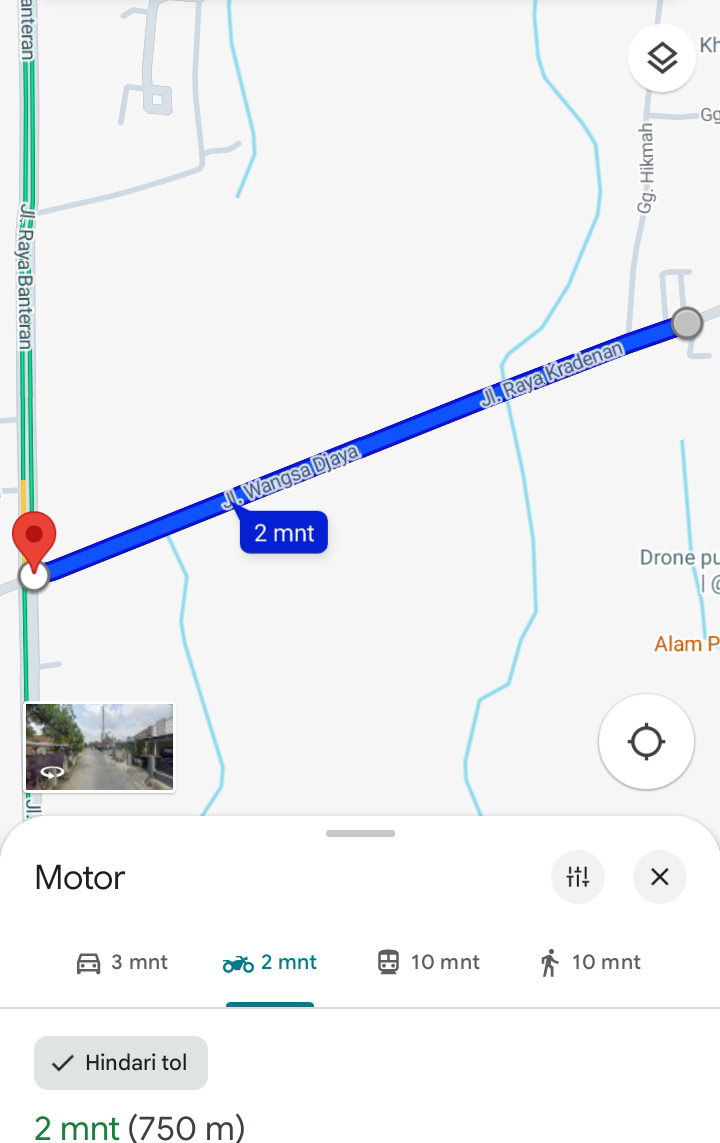
Task: Expand the sheet using drag handle
Action: click(x=360, y=833)
